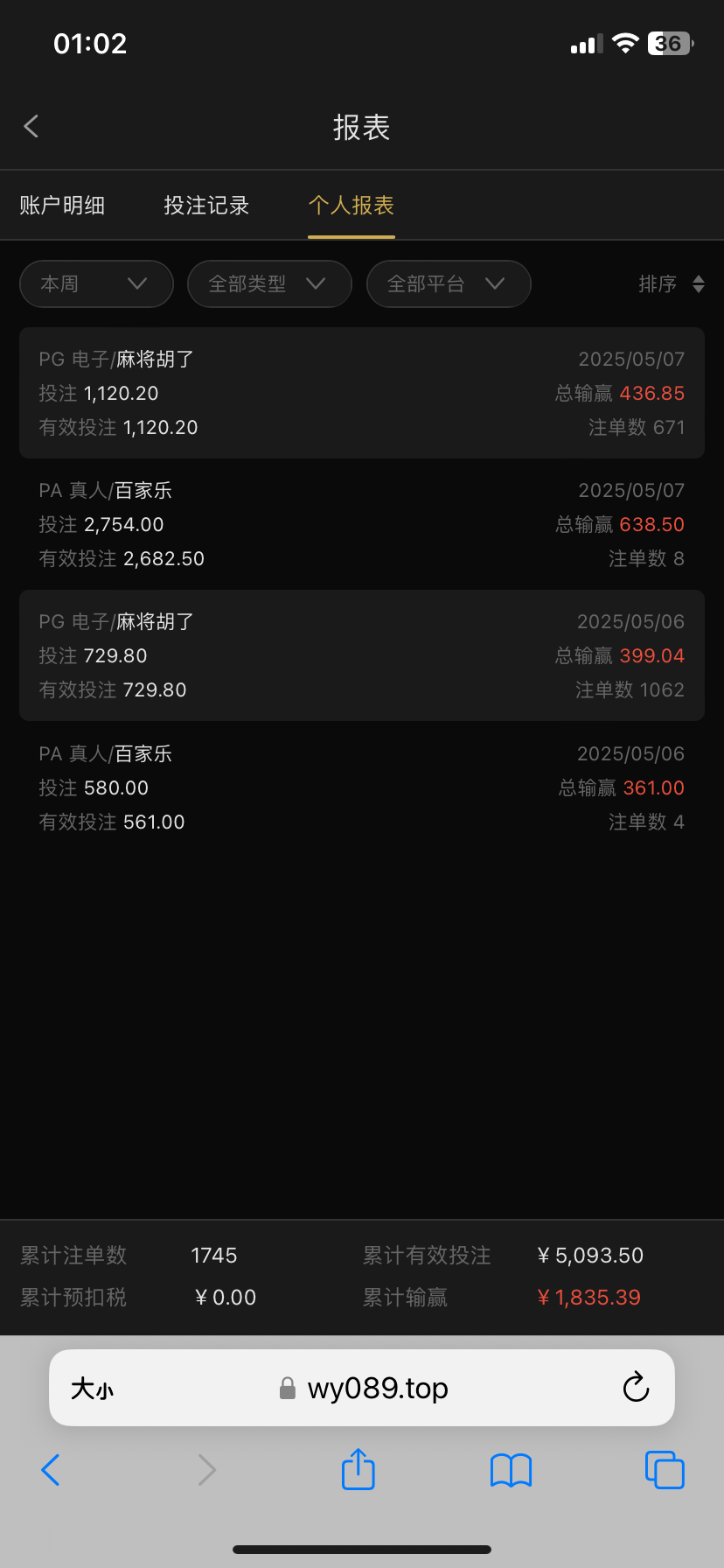Open the 全部类型 filter dropdown
Screen dimensions: 724x1568
coord(269,284)
